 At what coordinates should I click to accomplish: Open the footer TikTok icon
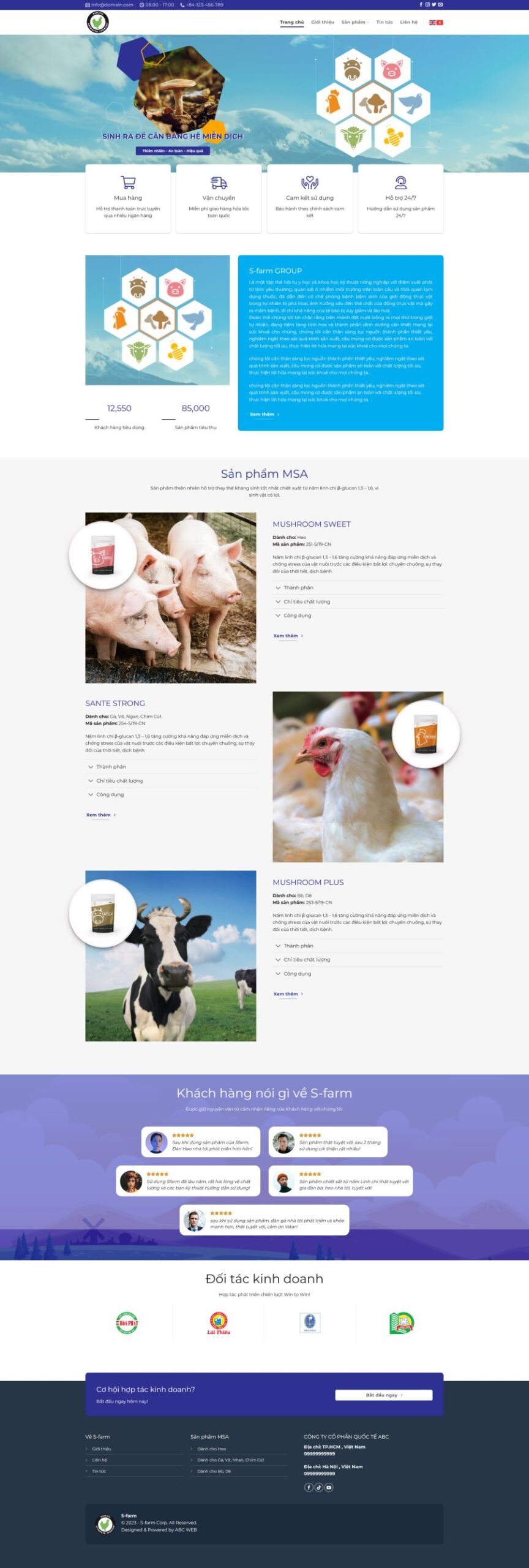pyautogui.click(x=319, y=1487)
